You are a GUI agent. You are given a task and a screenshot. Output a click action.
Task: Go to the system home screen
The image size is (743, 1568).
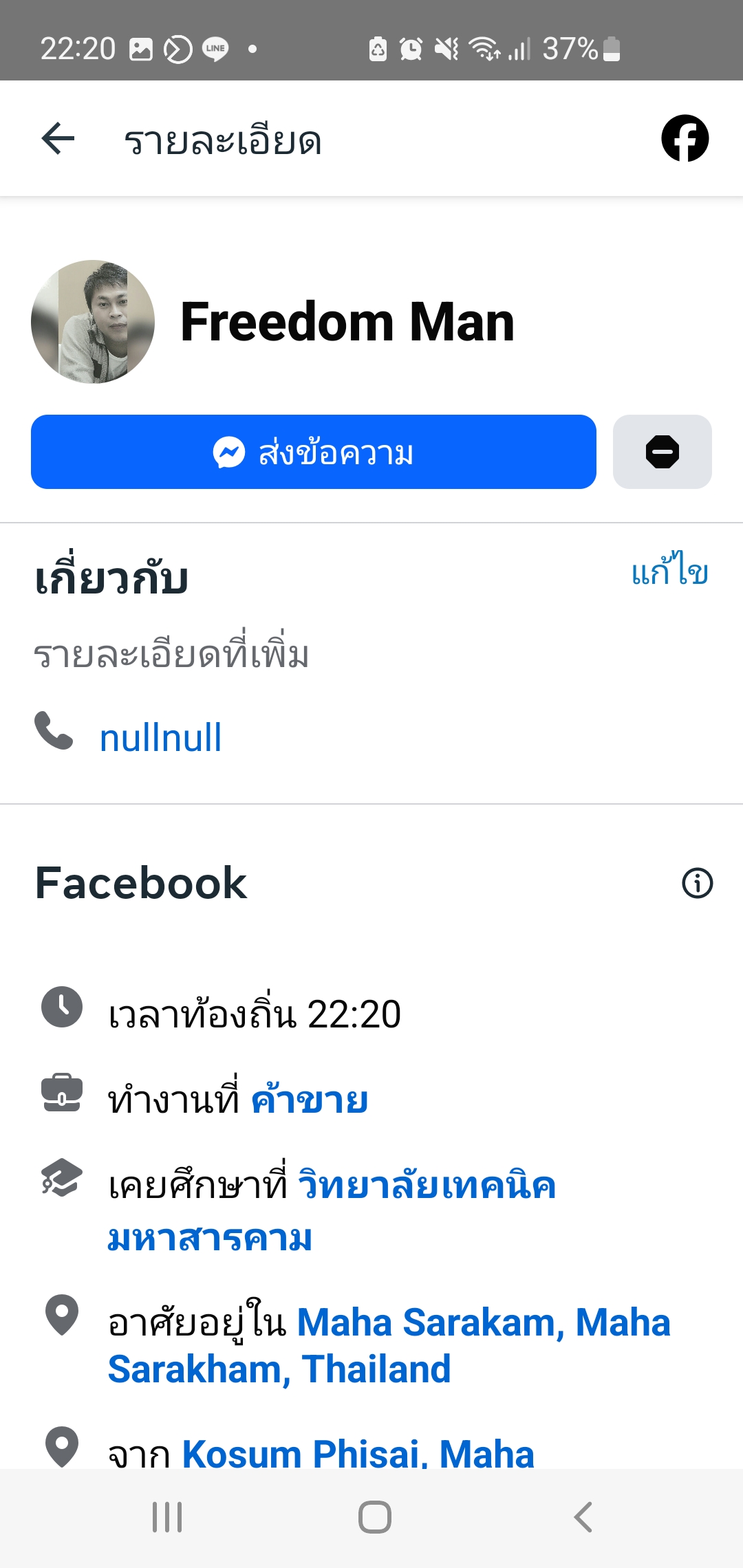pyautogui.click(x=374, y=1517)
